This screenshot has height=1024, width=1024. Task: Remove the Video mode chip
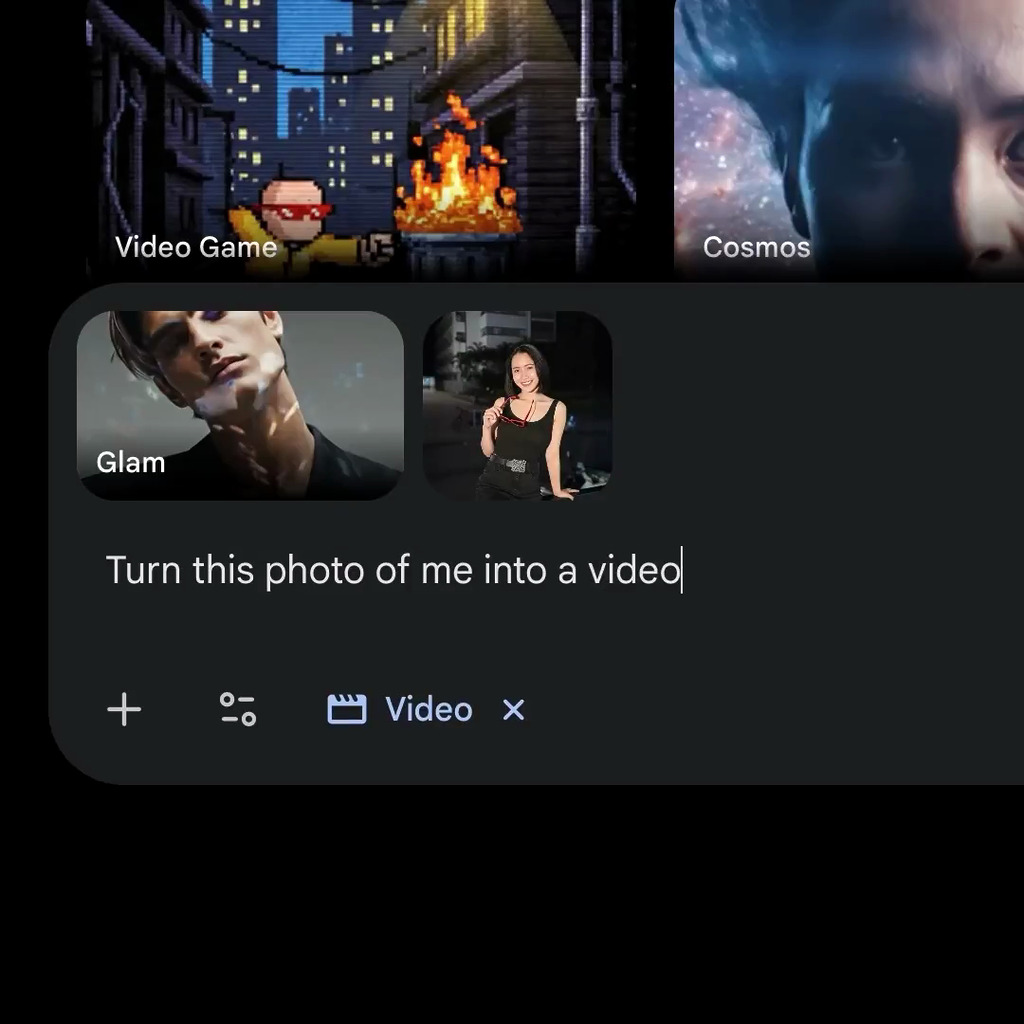513,710
